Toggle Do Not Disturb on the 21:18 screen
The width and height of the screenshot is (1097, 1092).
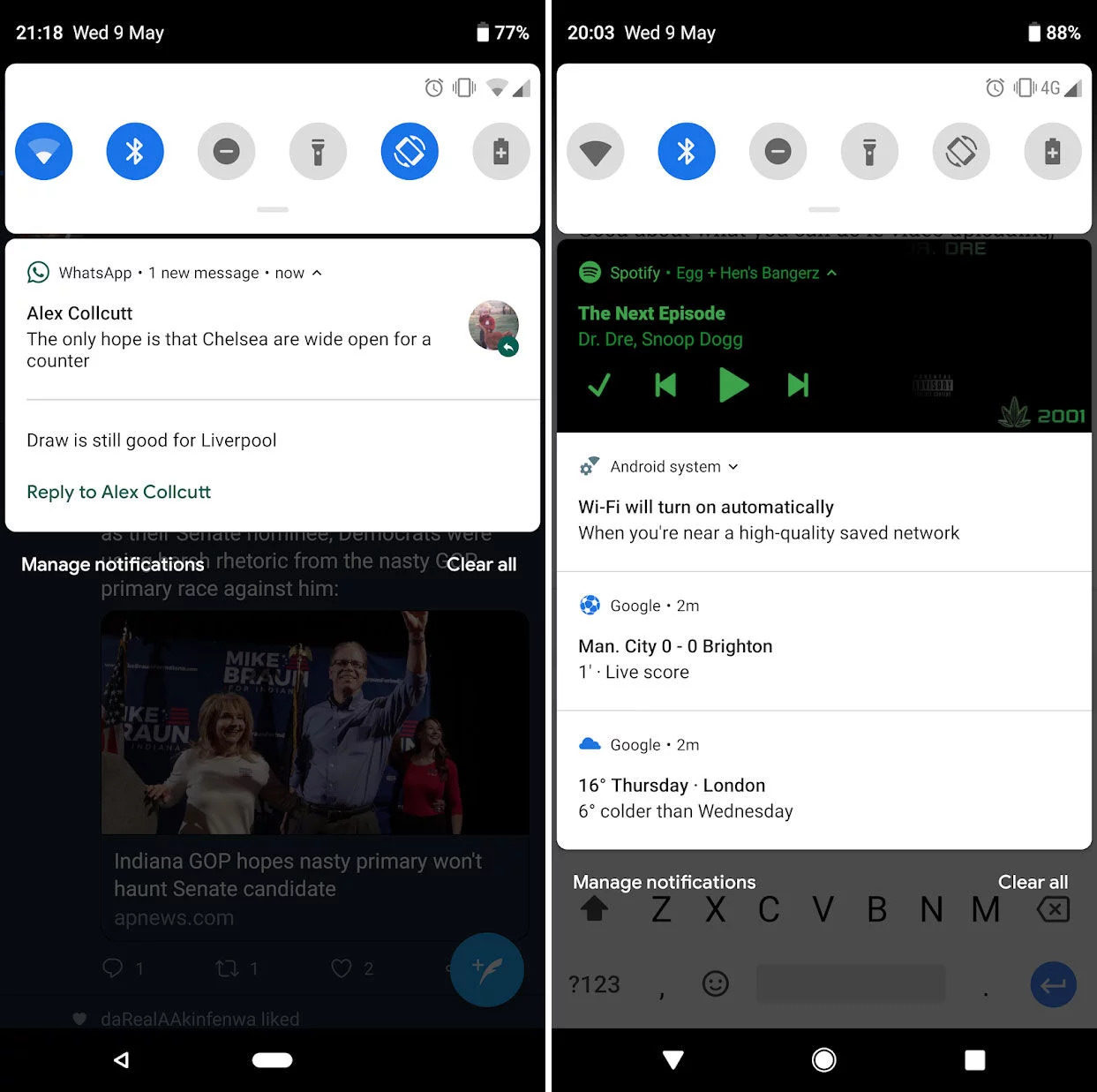[226, 152]
